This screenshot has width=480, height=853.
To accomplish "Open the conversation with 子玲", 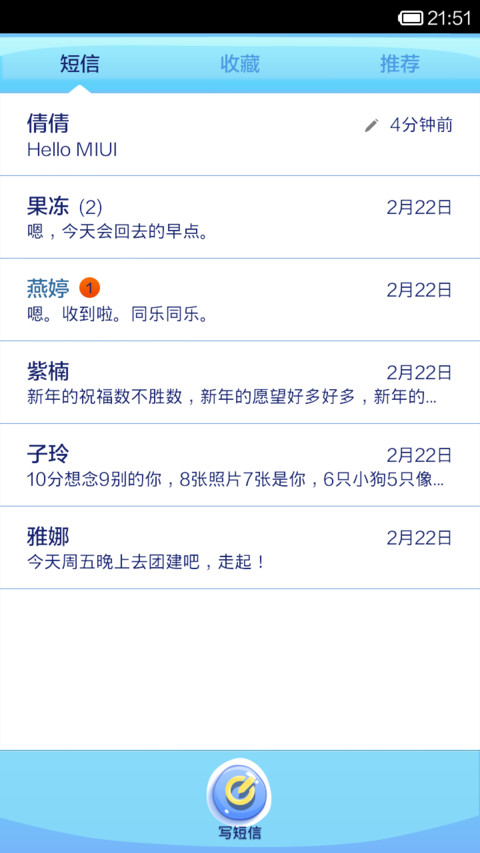I will [x=240, y=465].
